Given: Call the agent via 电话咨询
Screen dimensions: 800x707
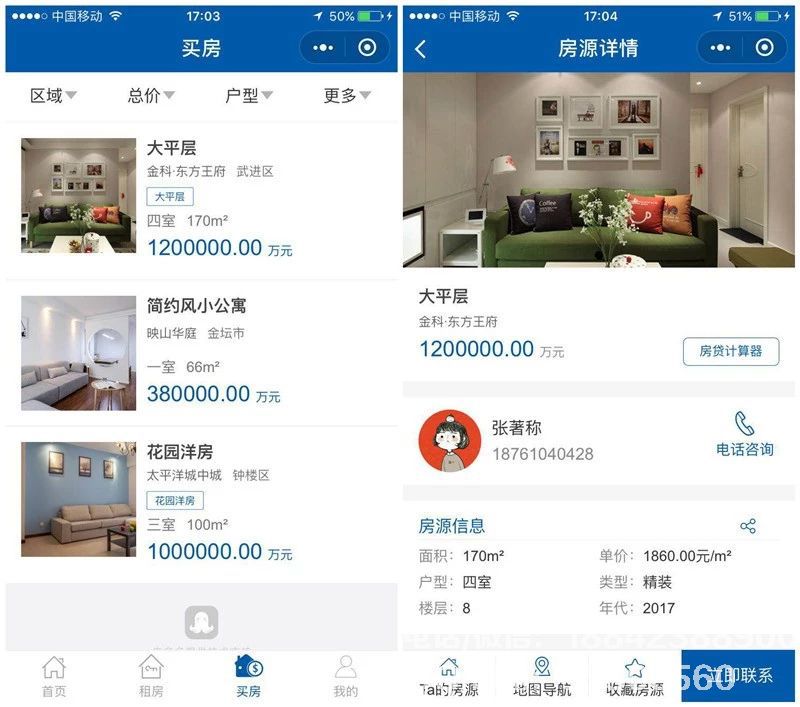Looking at the screenshot, I should [x=744, y=435].
